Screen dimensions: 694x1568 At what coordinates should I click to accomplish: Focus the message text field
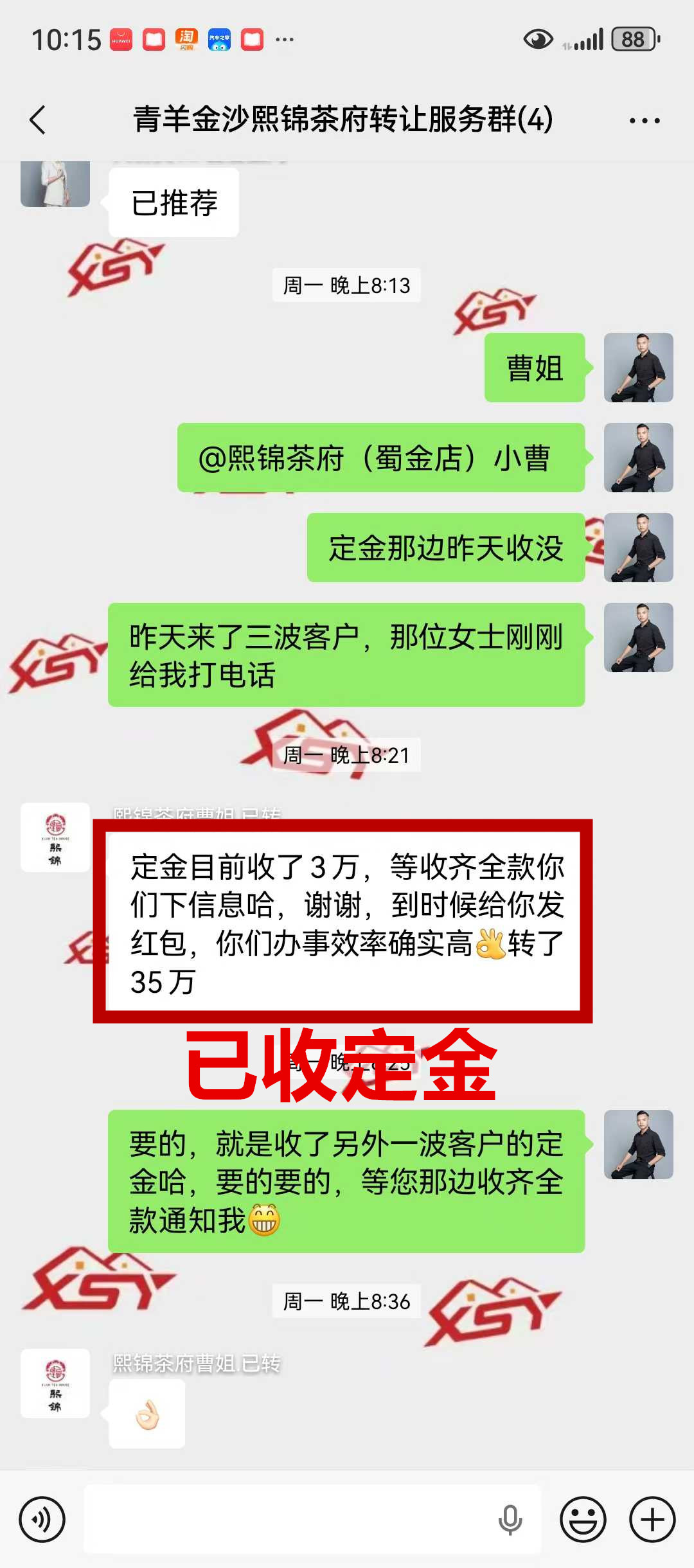click(x=289, y=1520)
